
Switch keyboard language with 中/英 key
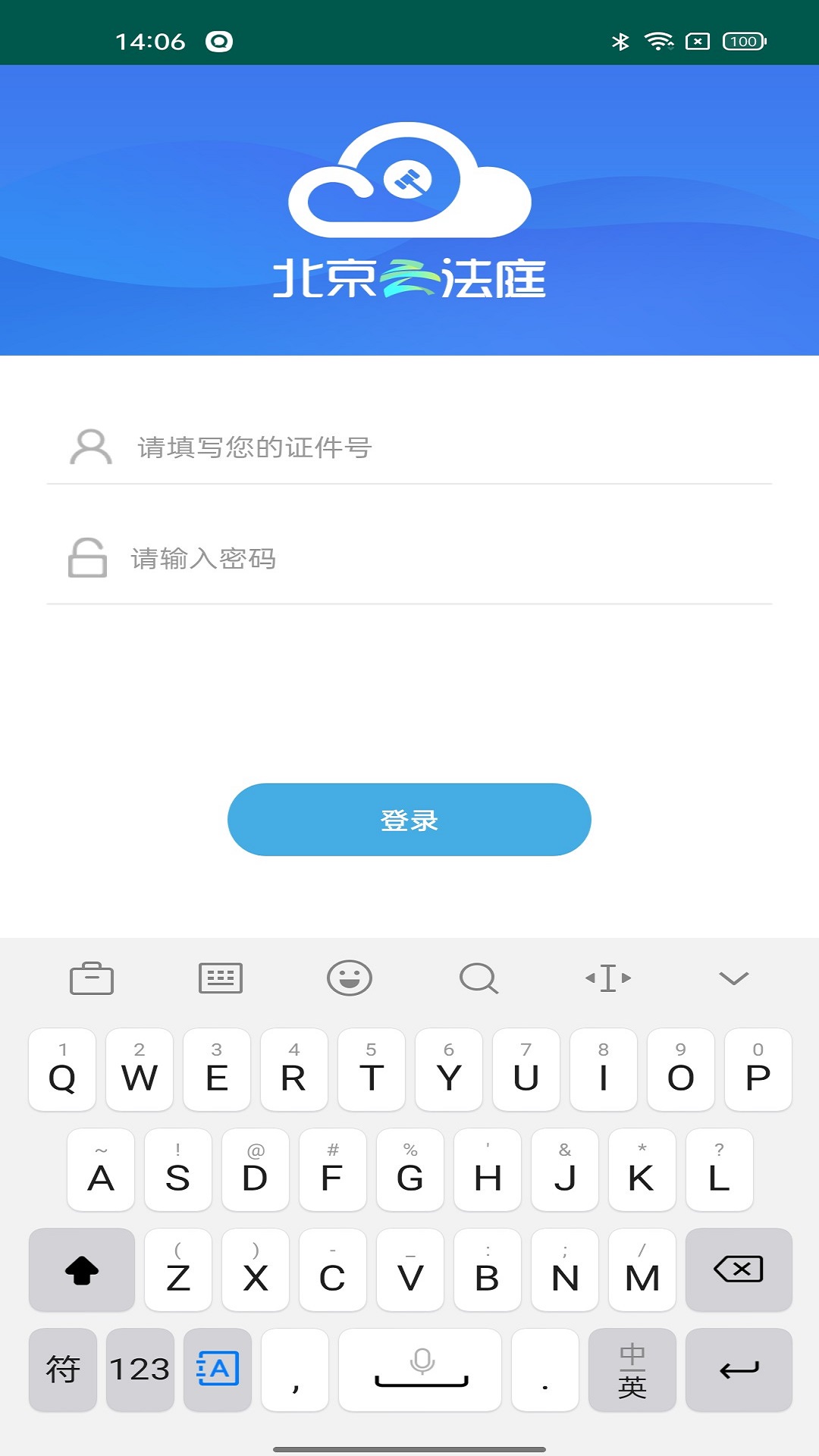[x=632, y=1370]
